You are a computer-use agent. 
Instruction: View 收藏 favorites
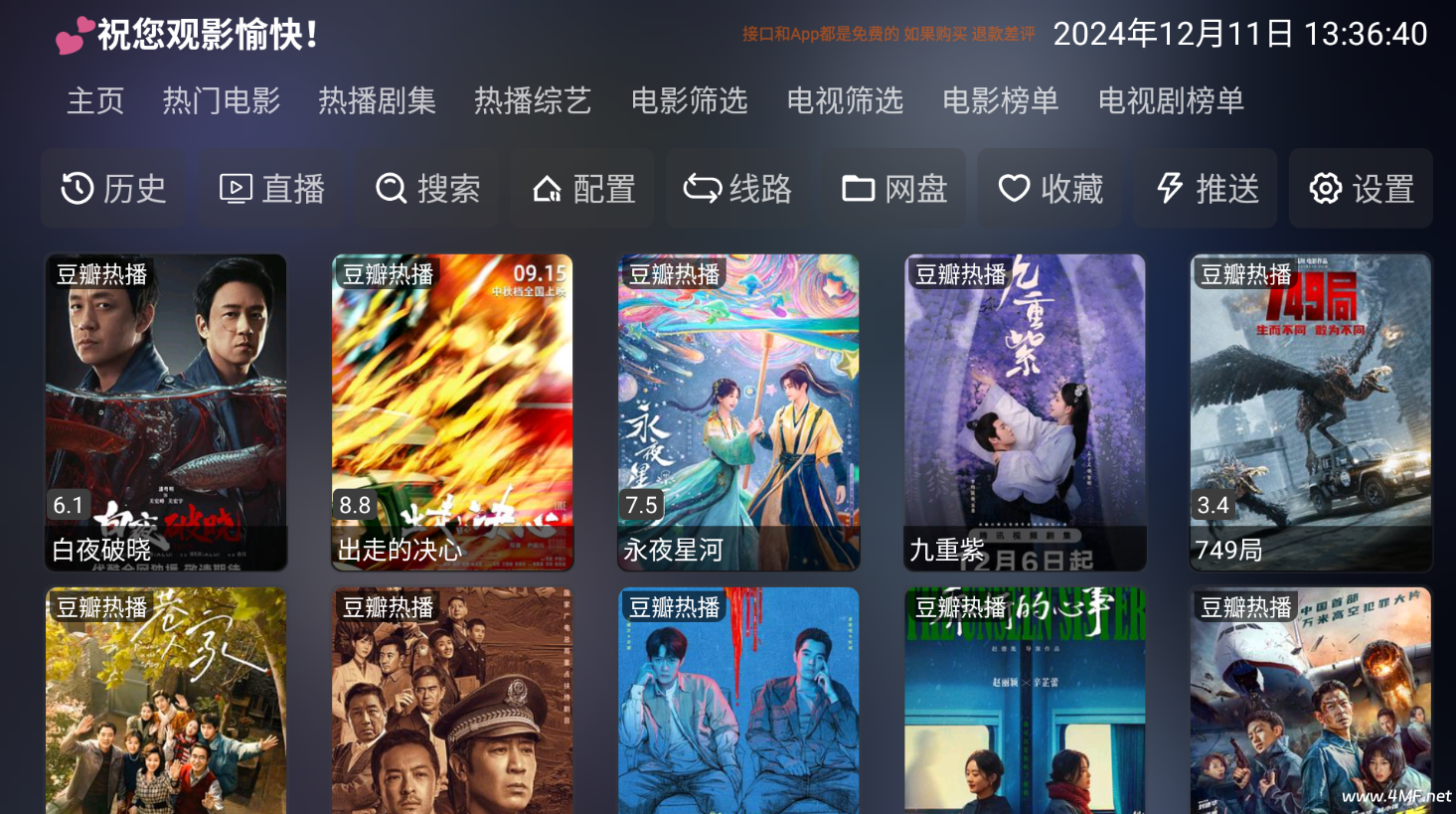[1051, 189]
